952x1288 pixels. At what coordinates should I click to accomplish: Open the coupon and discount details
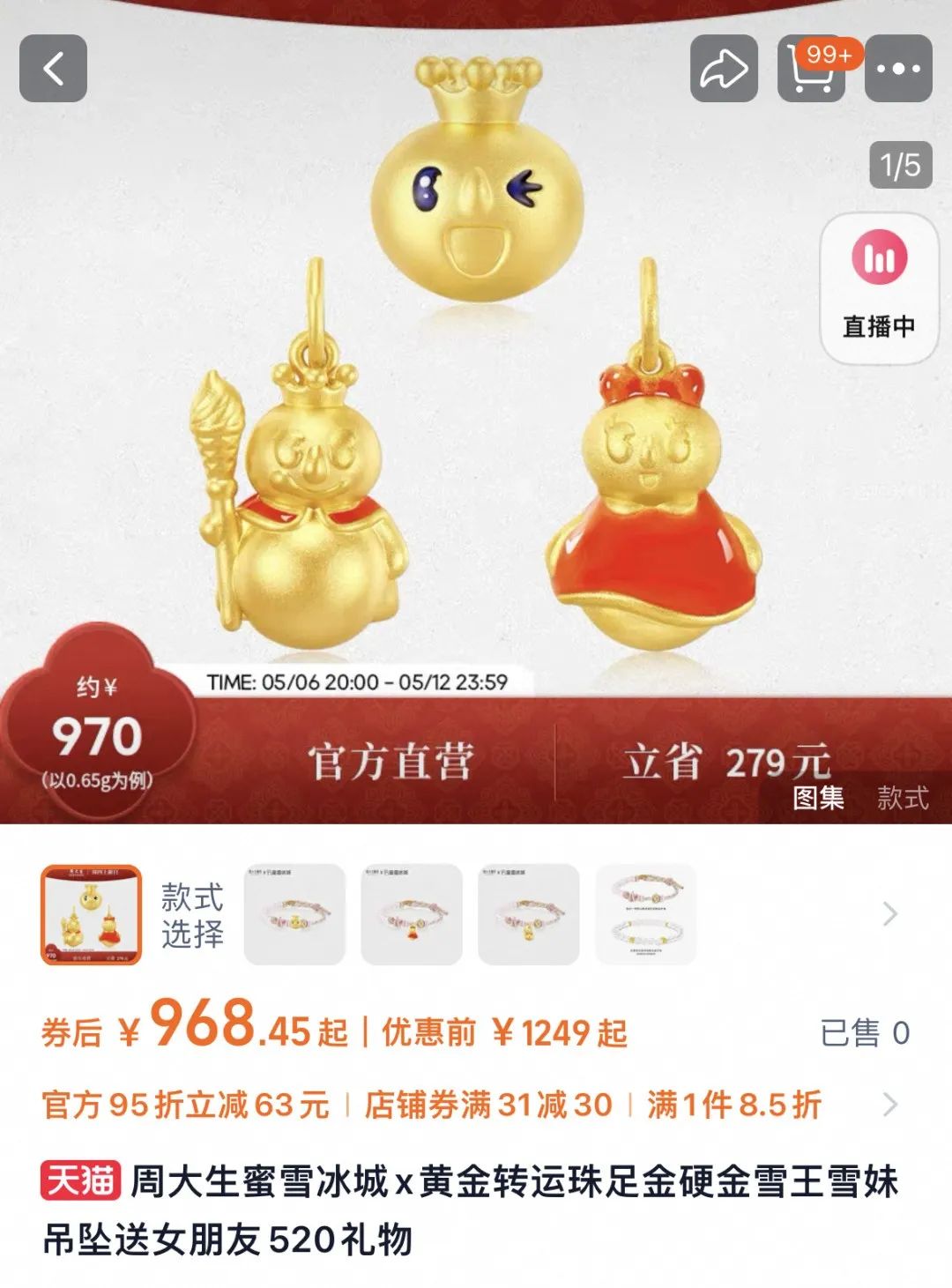pos(890,1104)
